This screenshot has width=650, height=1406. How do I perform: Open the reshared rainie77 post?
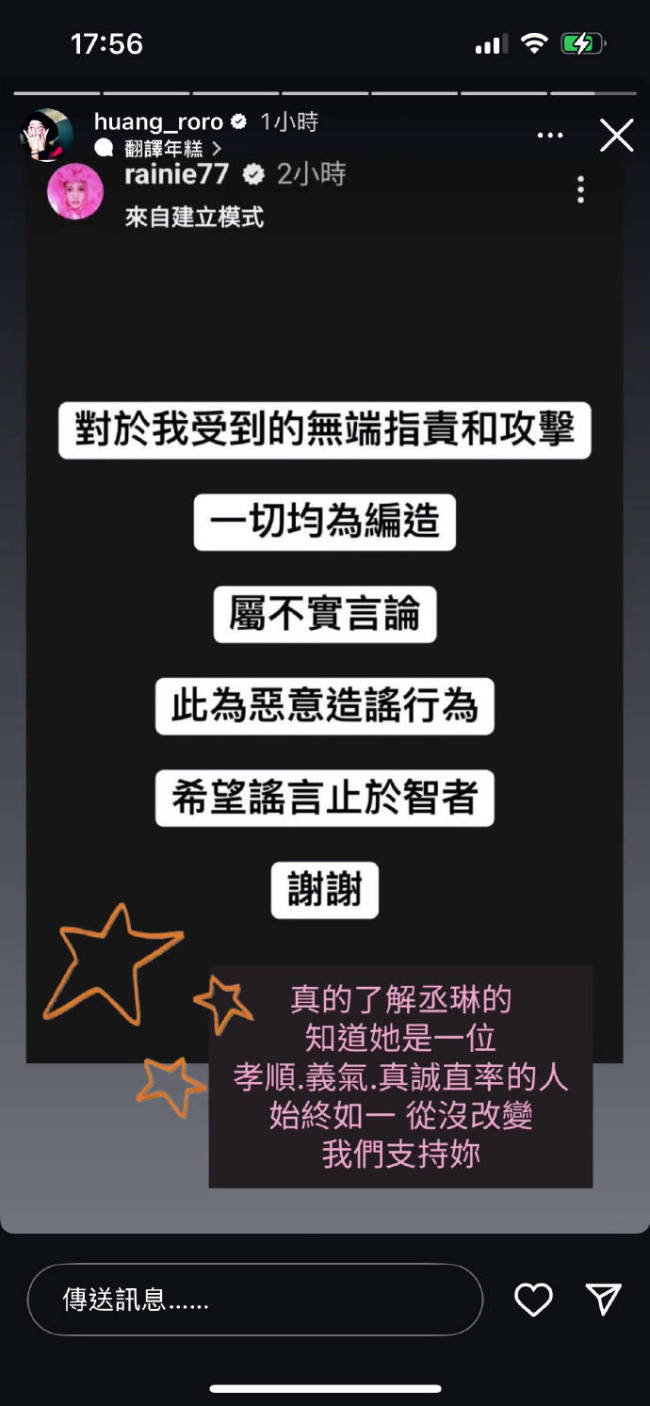pos(324,600)
